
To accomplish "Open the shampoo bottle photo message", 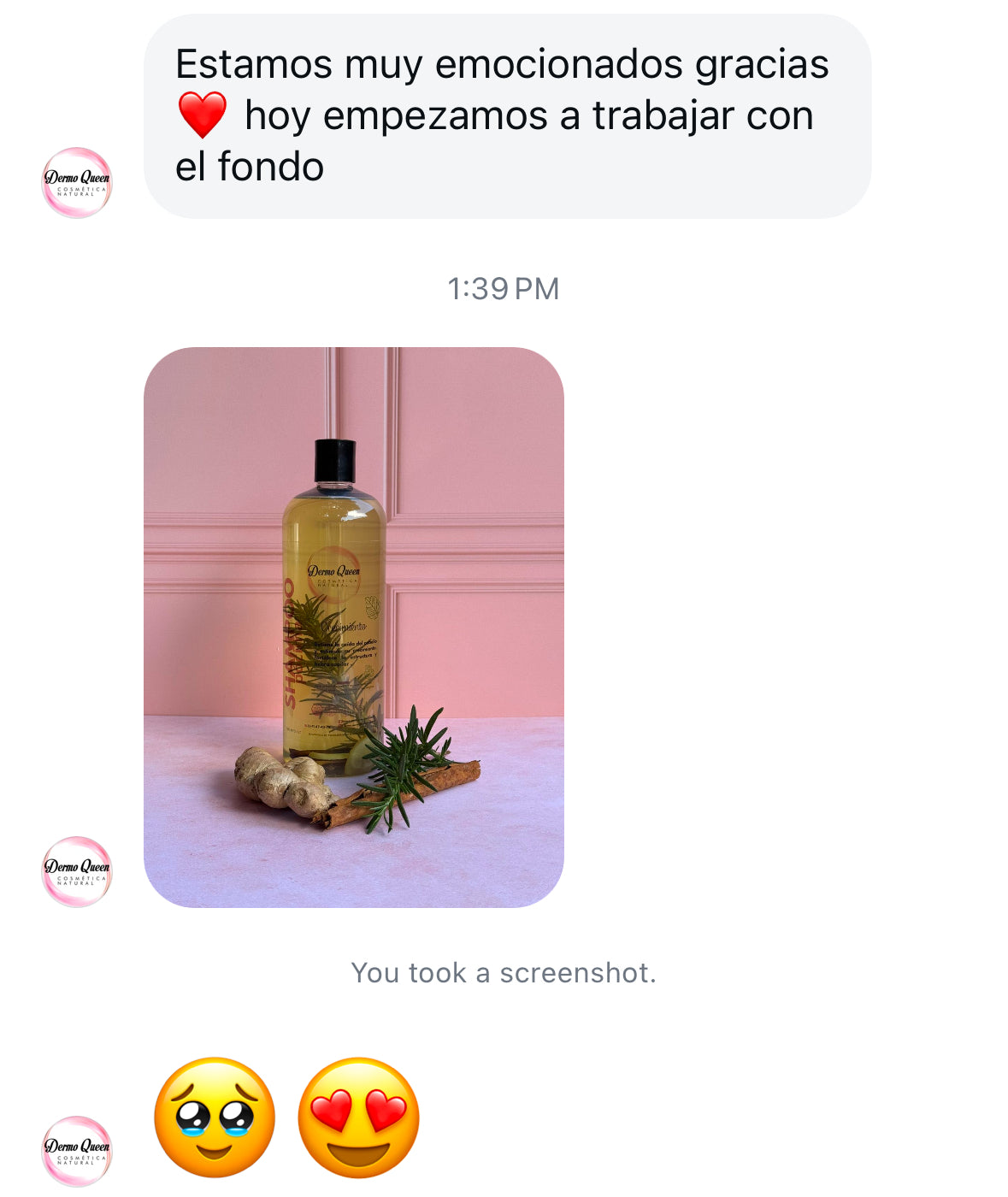I will 353,627.
